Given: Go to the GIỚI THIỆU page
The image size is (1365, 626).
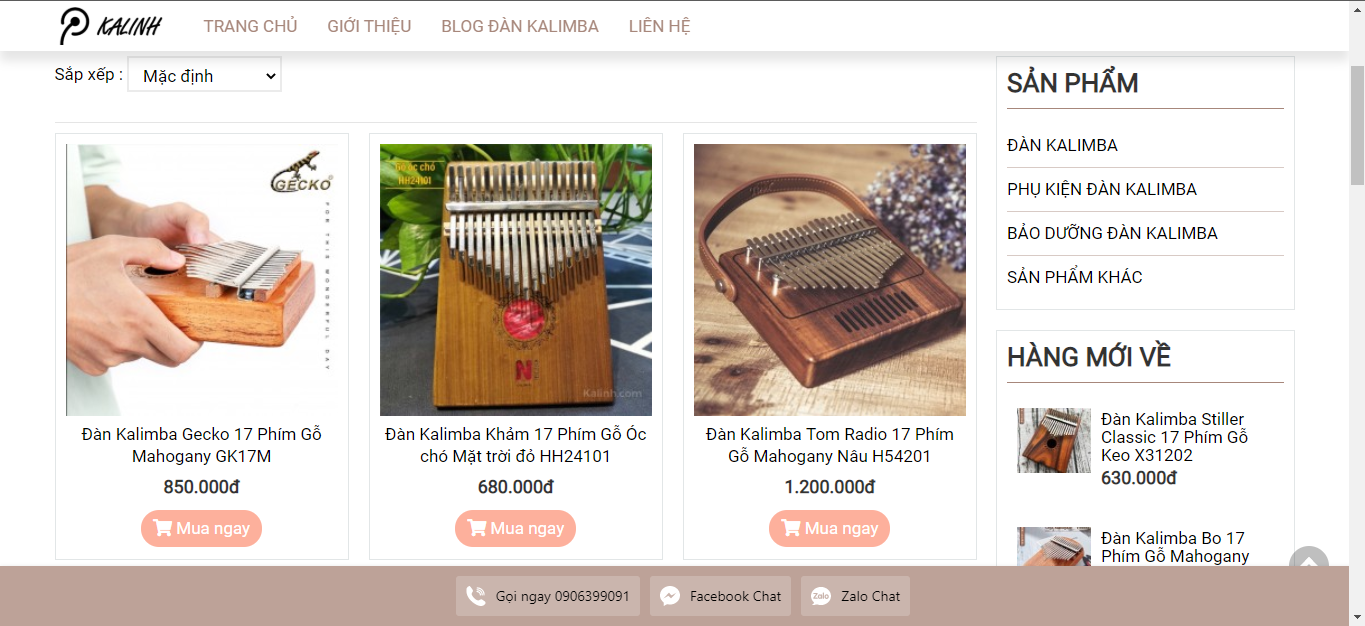Looking at the screenshot, I should [x=369, y=26].
